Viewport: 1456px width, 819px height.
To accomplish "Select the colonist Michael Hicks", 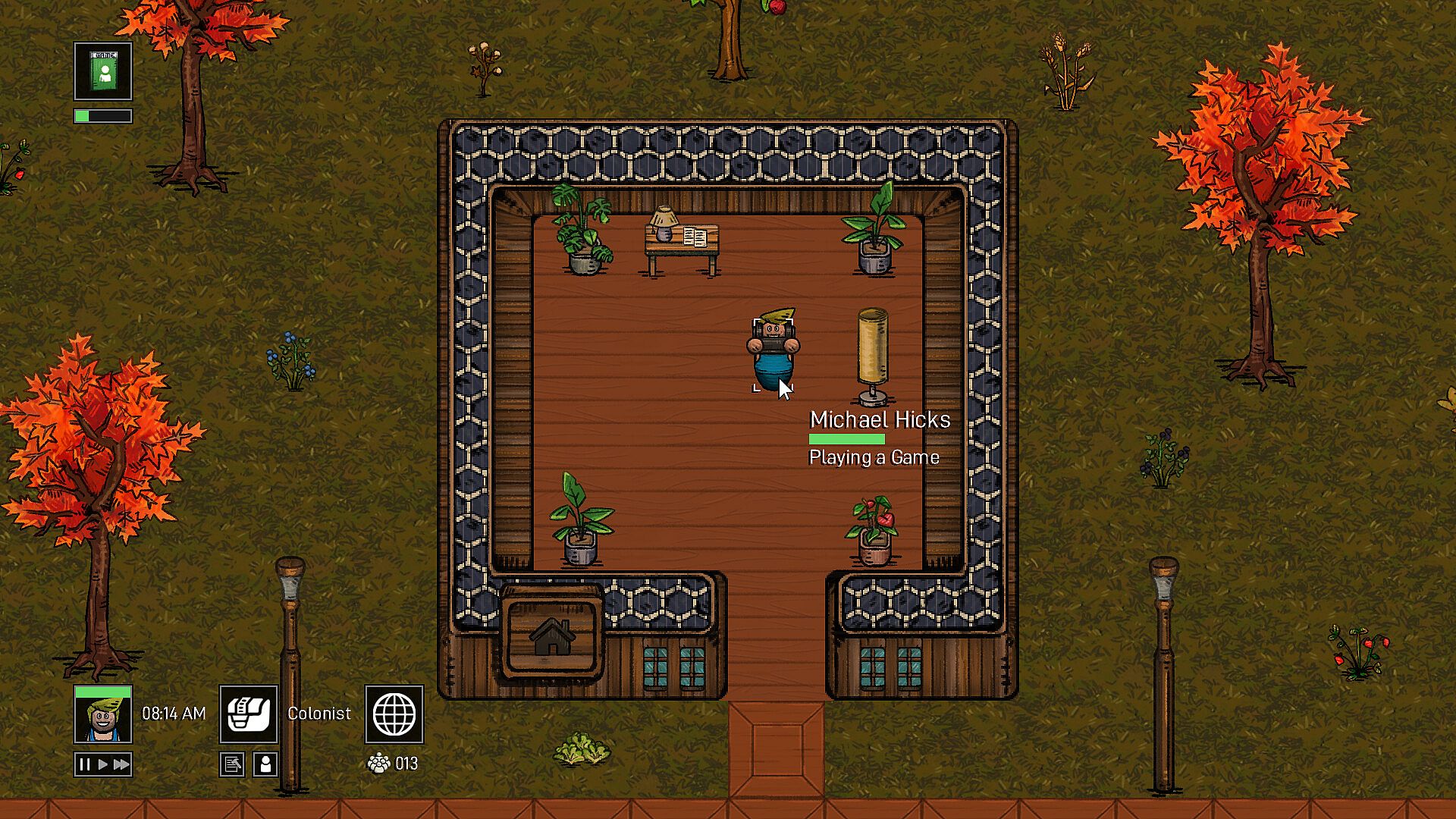I will (x=773, y=353).
